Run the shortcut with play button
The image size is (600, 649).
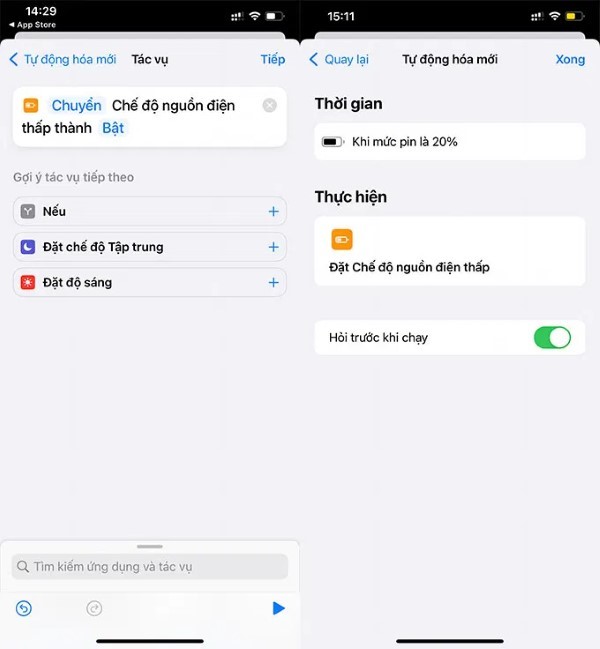(278, 608)
